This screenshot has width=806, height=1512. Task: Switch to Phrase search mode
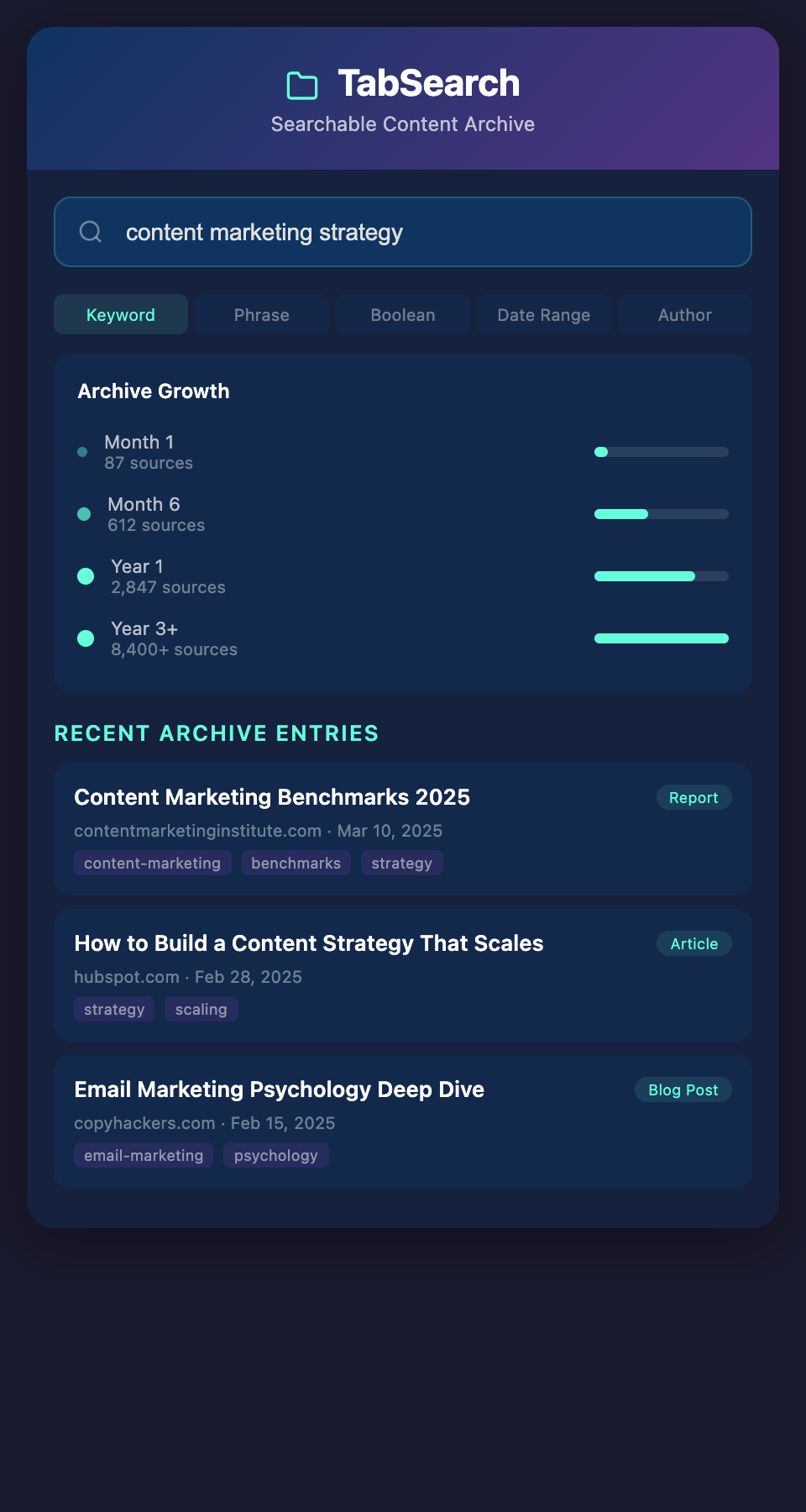[x=262, y=315]
